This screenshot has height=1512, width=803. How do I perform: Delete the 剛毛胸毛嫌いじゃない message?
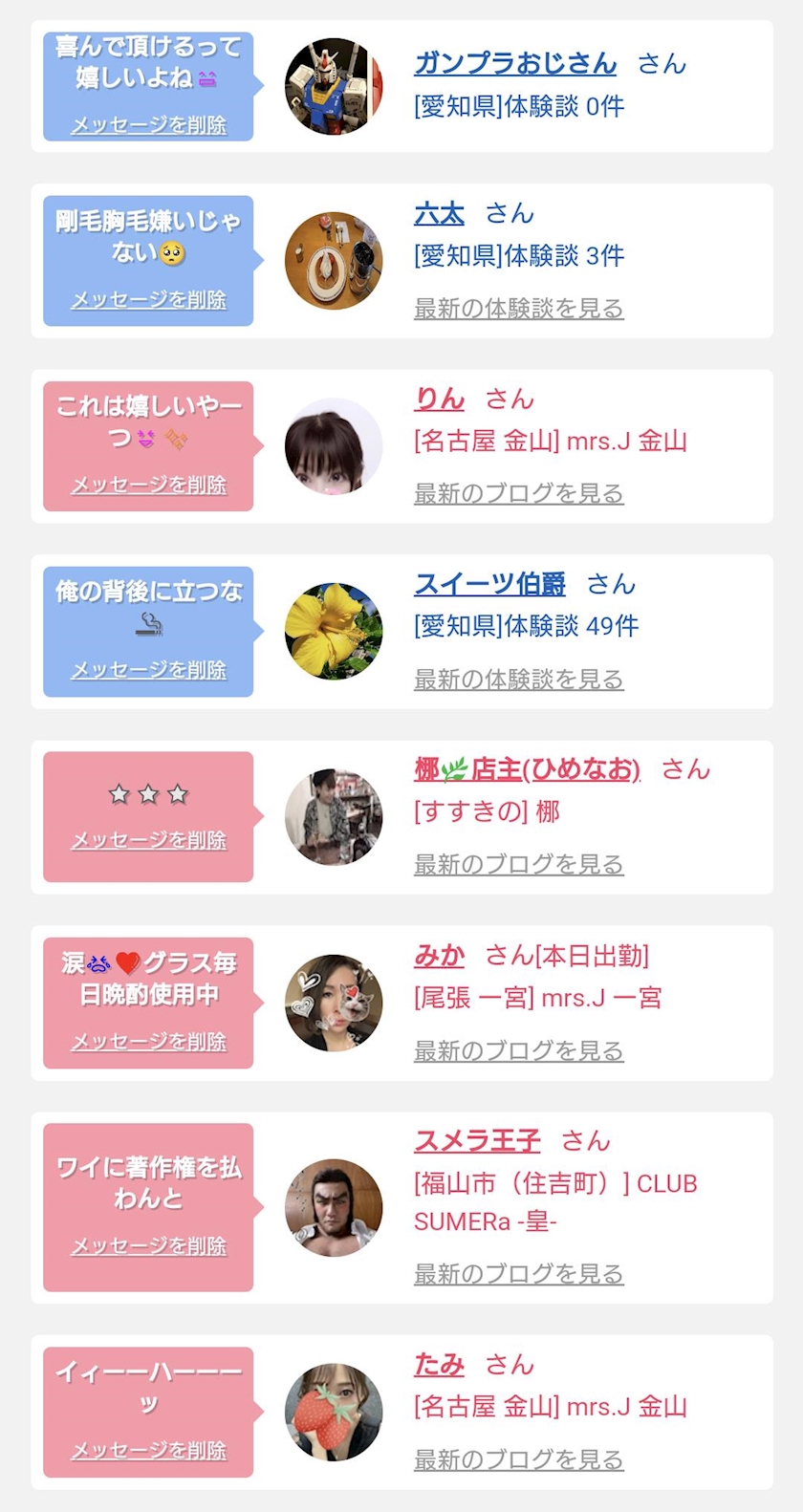(148, 300)
